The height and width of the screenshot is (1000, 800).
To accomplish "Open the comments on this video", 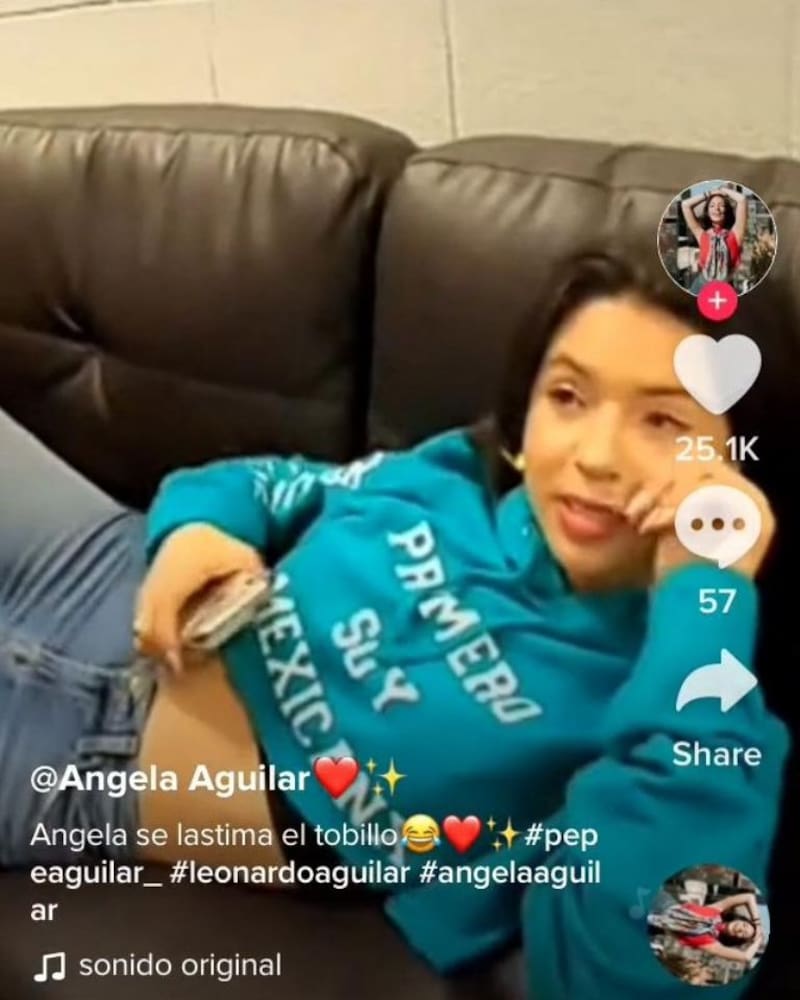I will point(716,527).
